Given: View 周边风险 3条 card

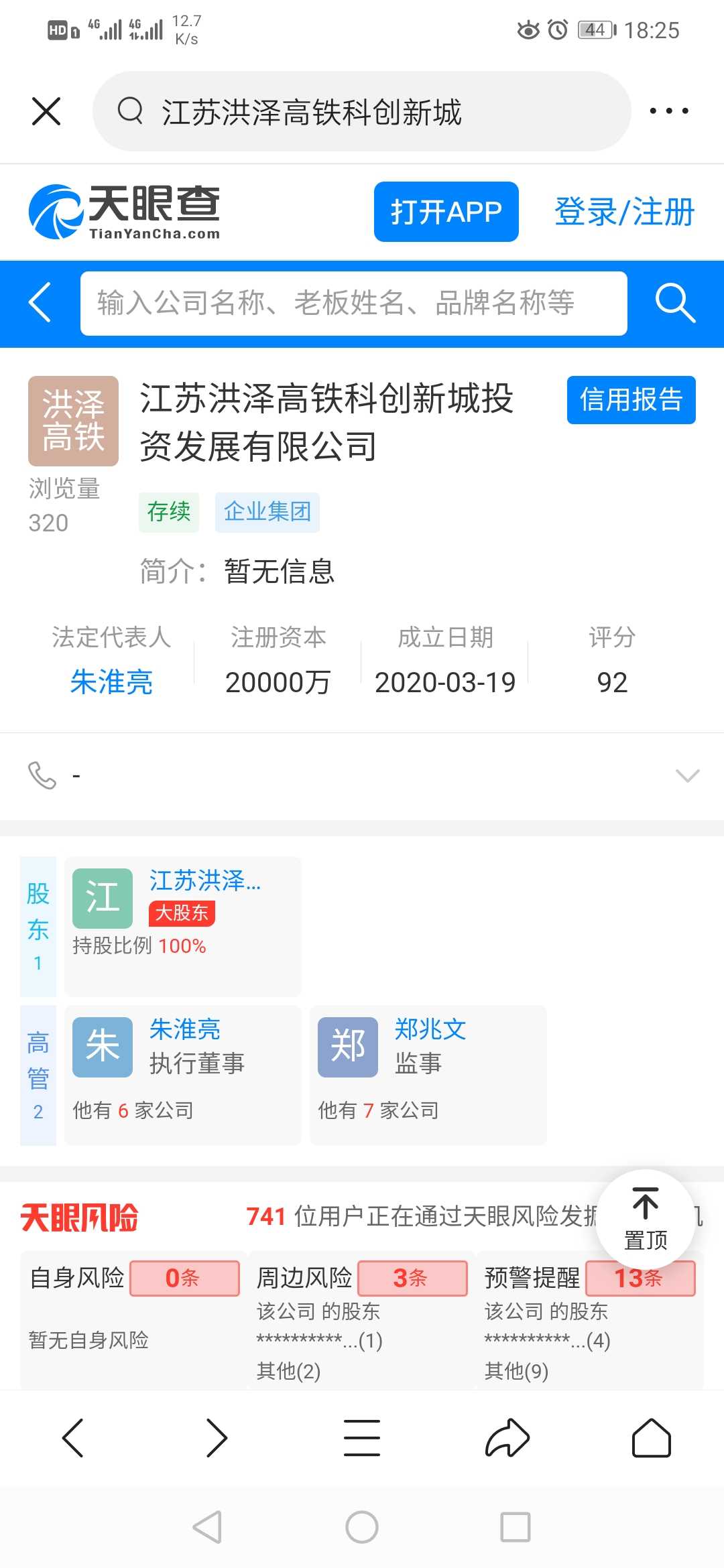Looking at the screenshot, I should click(x=362, y=1319).
